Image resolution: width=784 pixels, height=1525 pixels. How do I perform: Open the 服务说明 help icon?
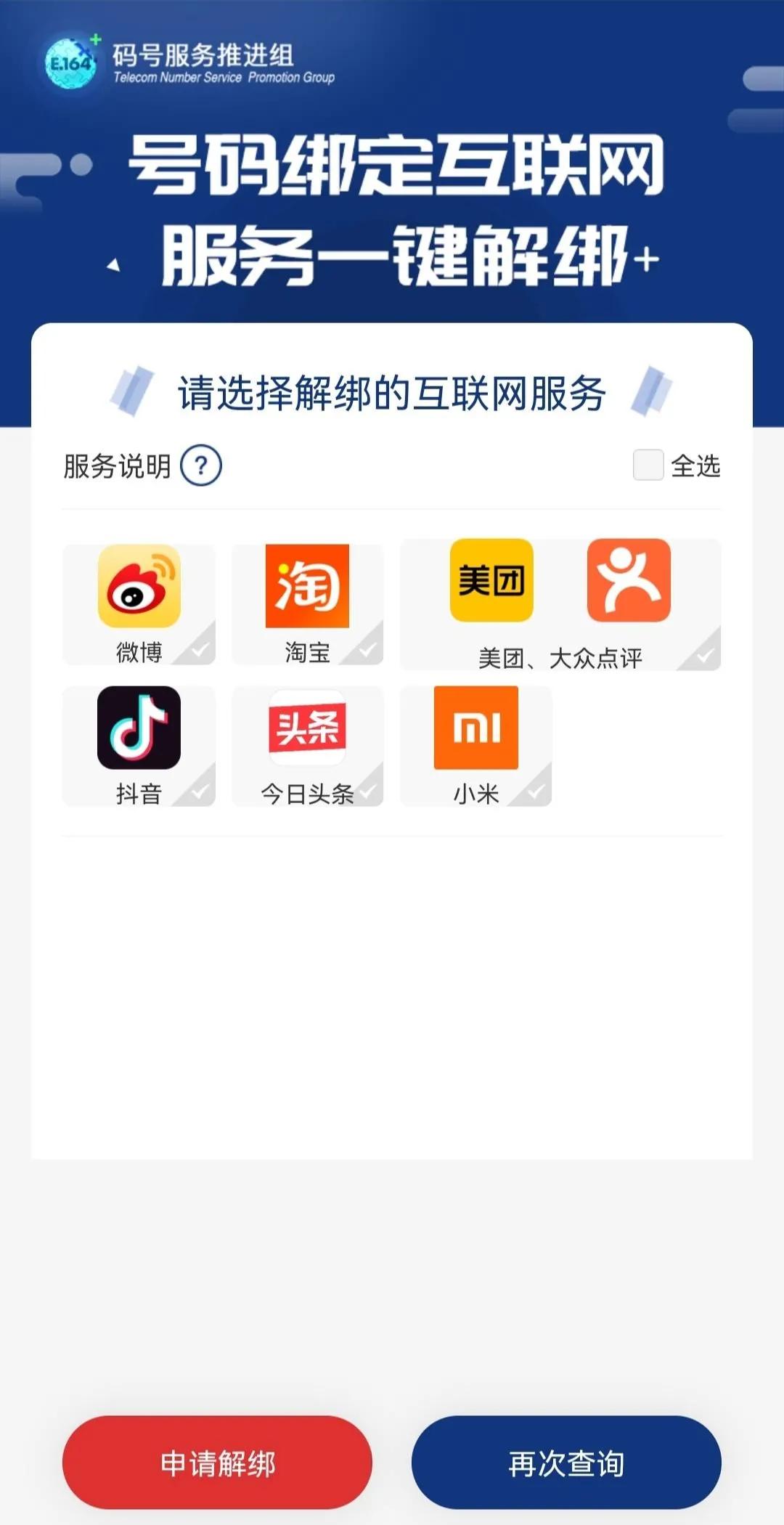pyautogui.click(x=201, y=465)
